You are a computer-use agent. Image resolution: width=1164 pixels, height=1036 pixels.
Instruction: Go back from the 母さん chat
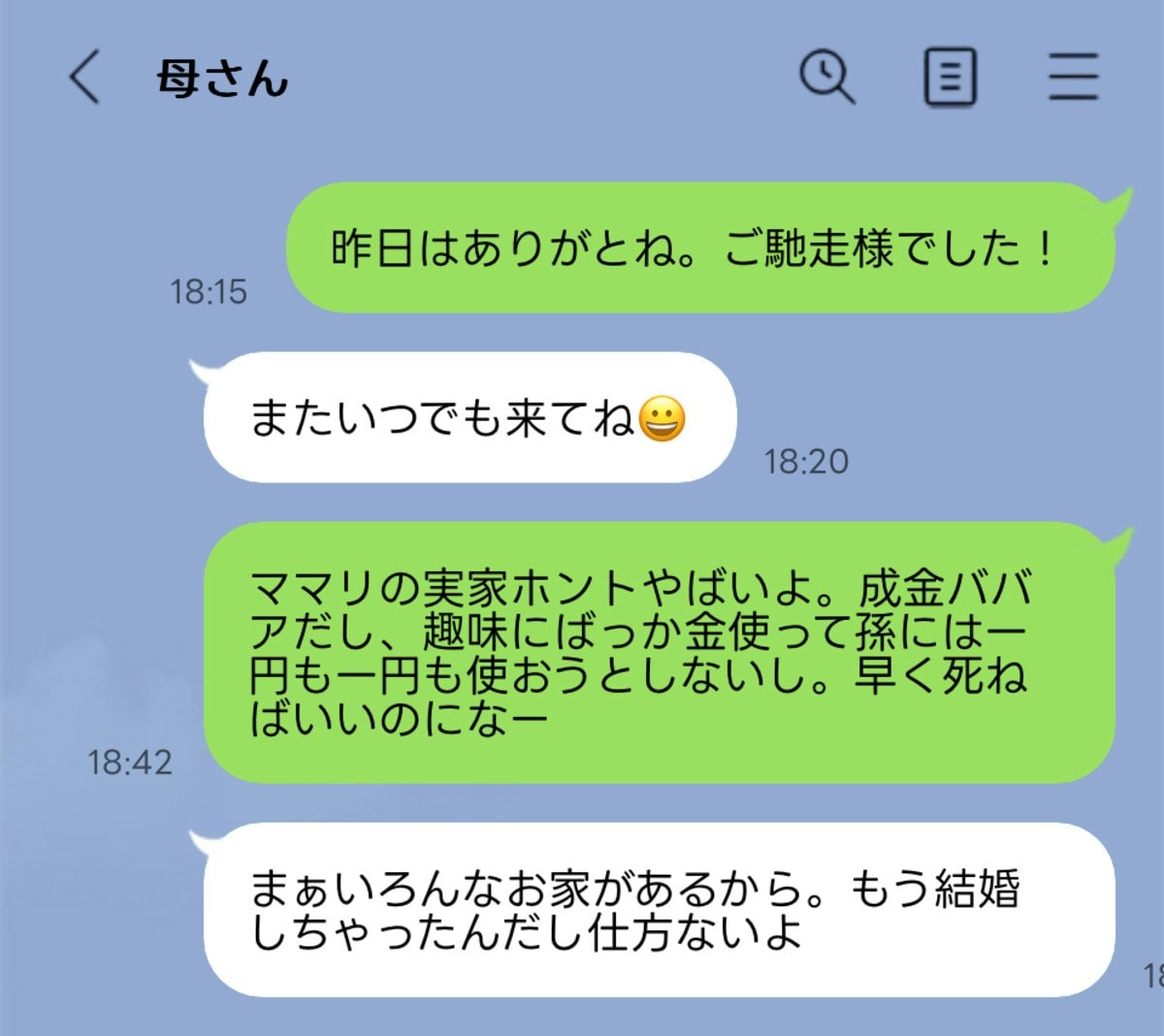pyautogui.click(x=84, y=77)
